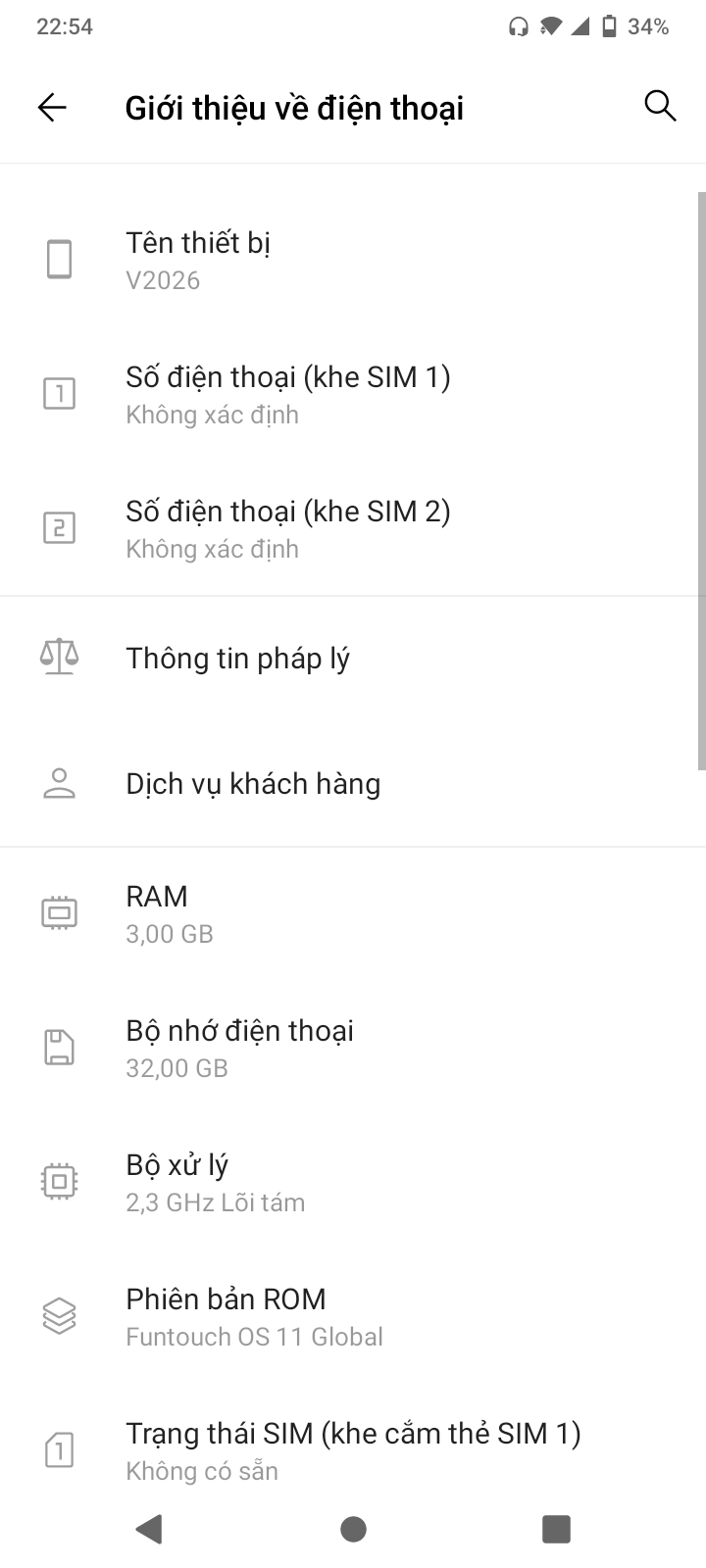Tap the RAM 3,00 GB row
The width and height of the screenshot is (706, 1568).
(x=353, y=913)
